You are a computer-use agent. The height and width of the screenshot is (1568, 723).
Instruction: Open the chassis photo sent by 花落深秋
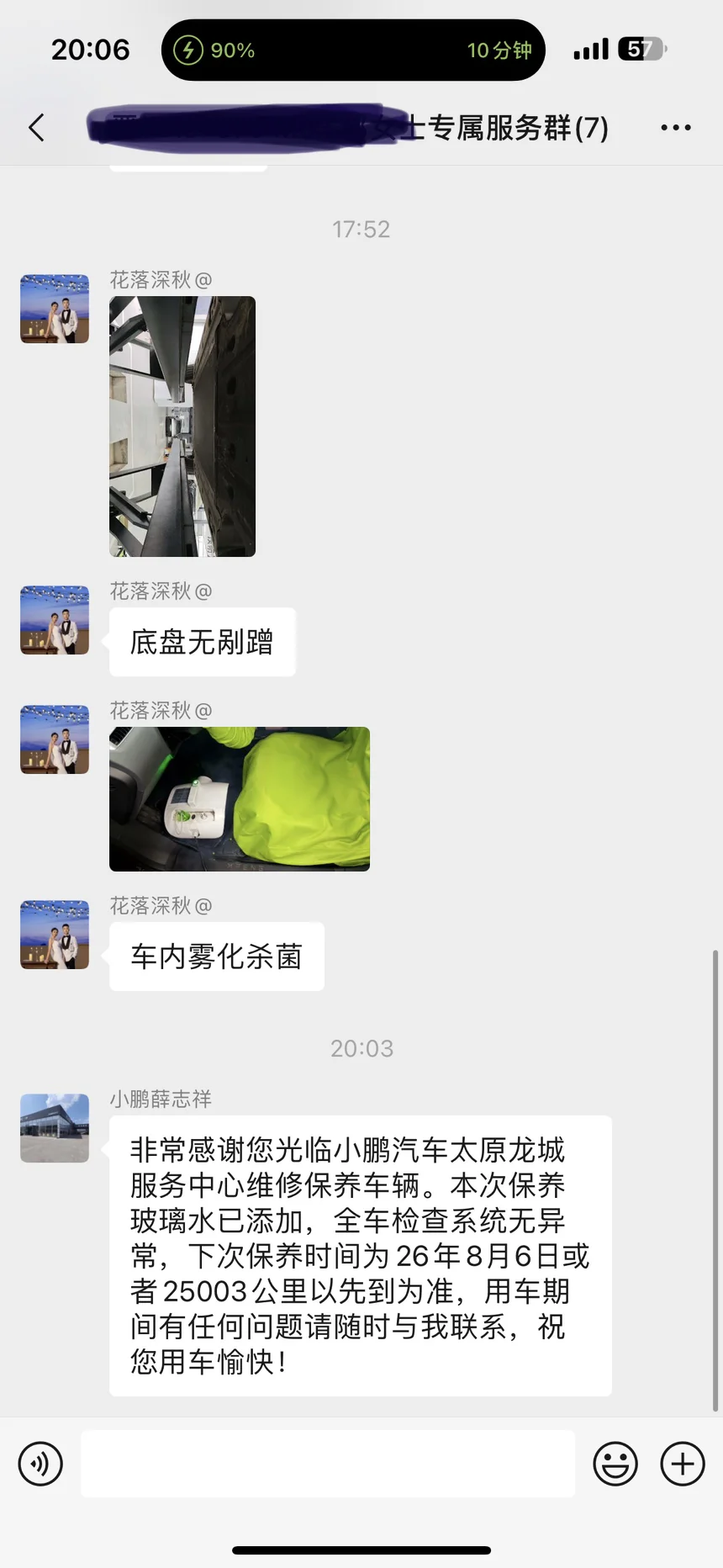click(182, 426)
